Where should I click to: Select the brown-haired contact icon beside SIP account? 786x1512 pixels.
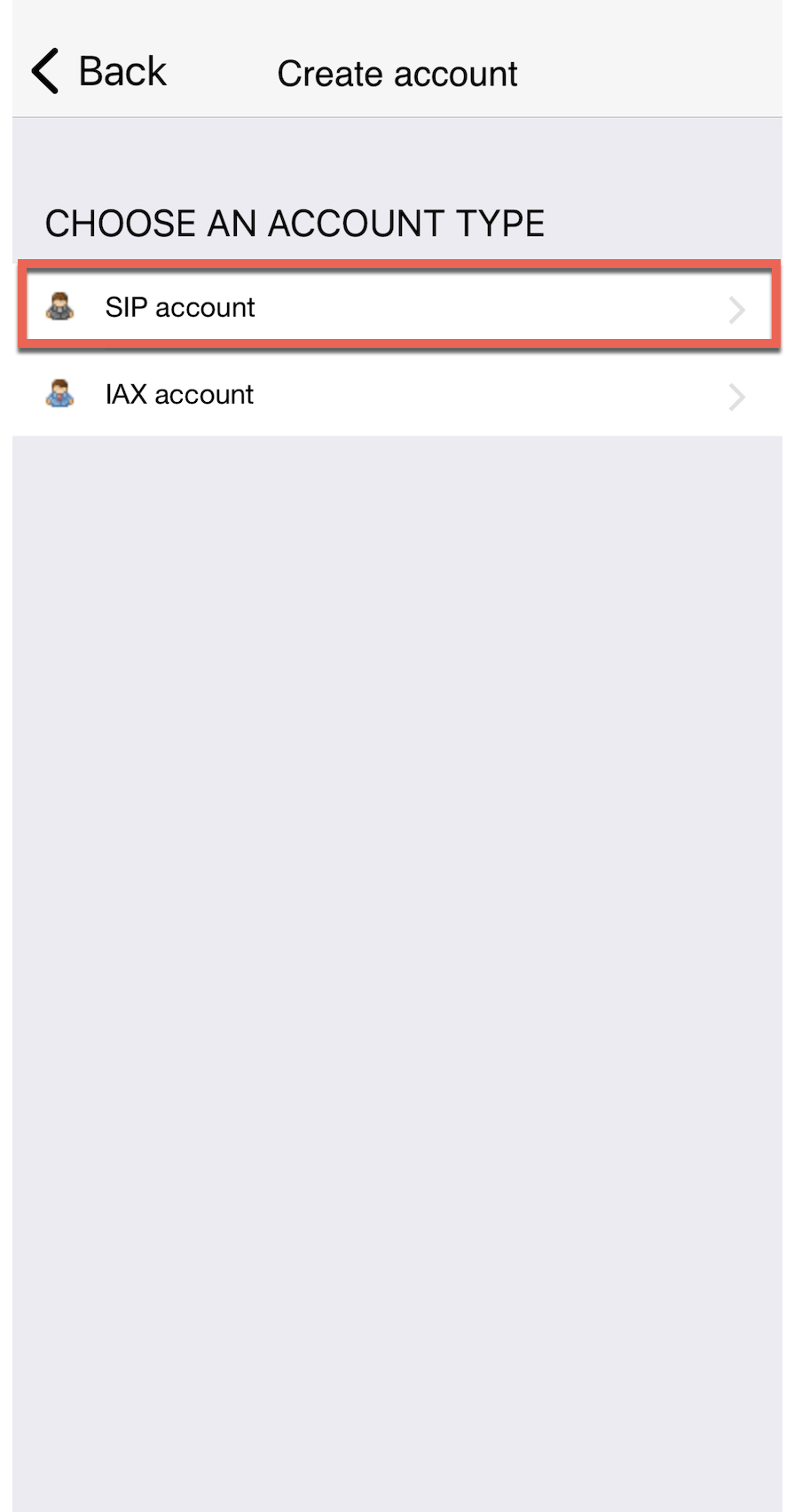60,307
